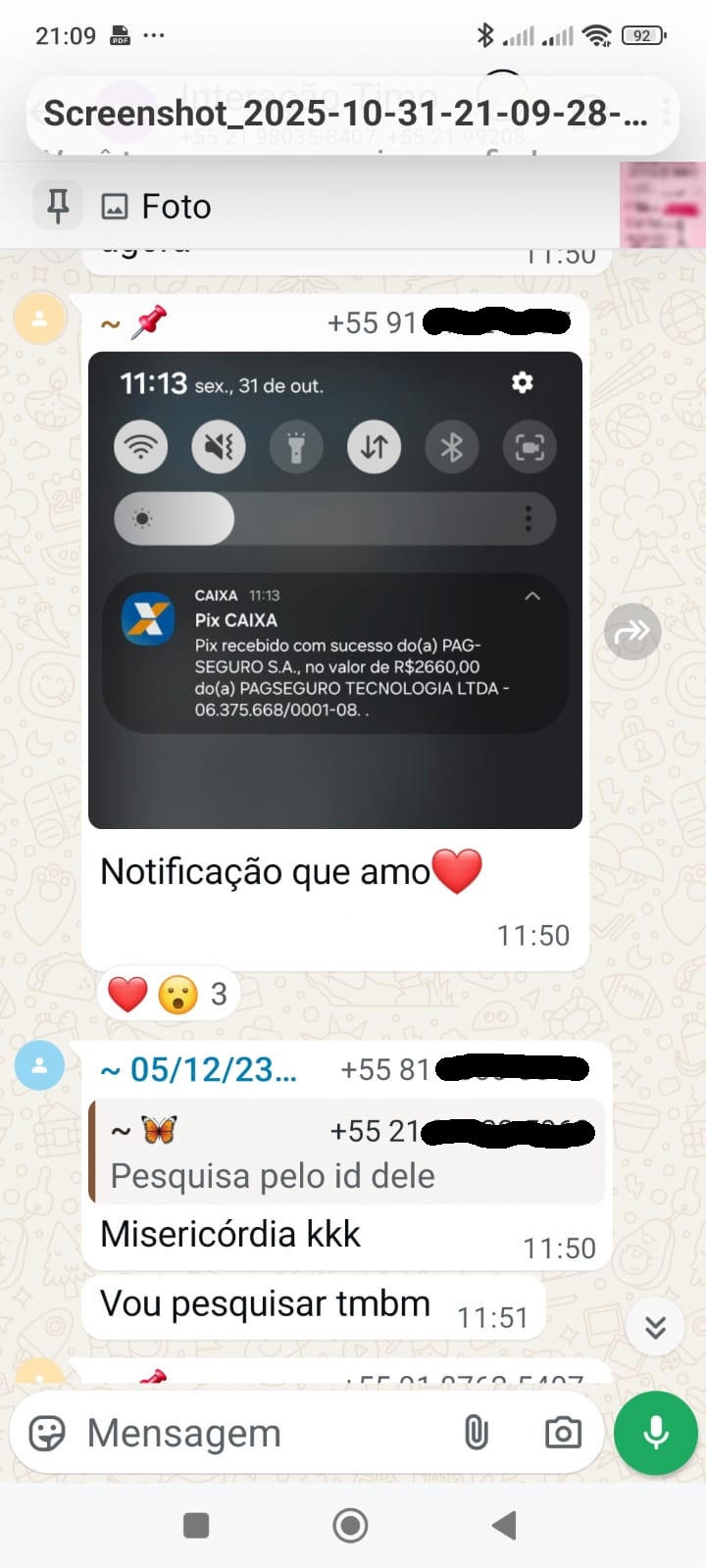
Task: Toggle Bluetooth in the quick settings panel
Action: pyautogui.click(x=451, y=446)
